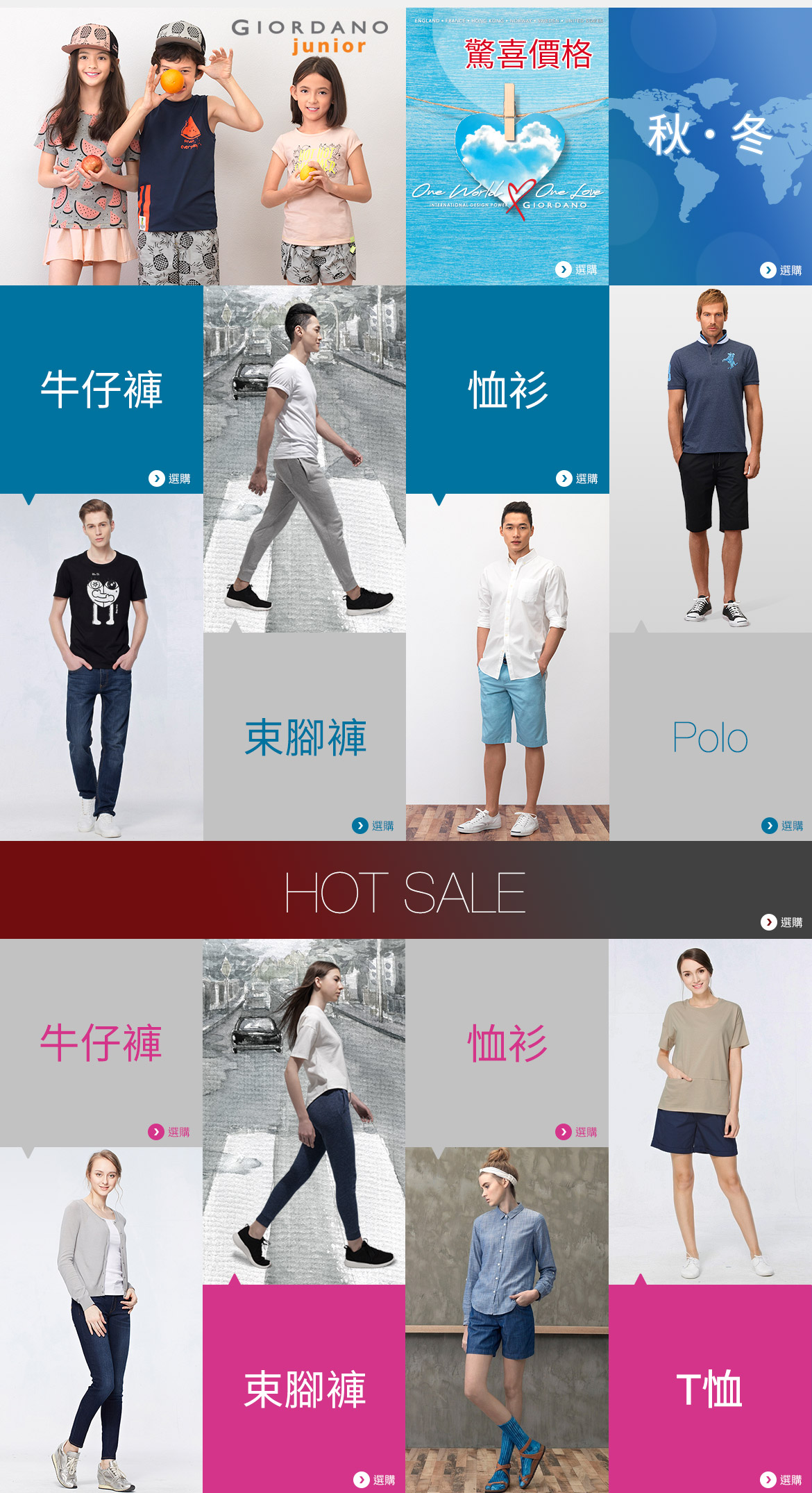View woman in grey cardigan and jeans
The image size is (812, 1493).
click(x=101, y=1319)
